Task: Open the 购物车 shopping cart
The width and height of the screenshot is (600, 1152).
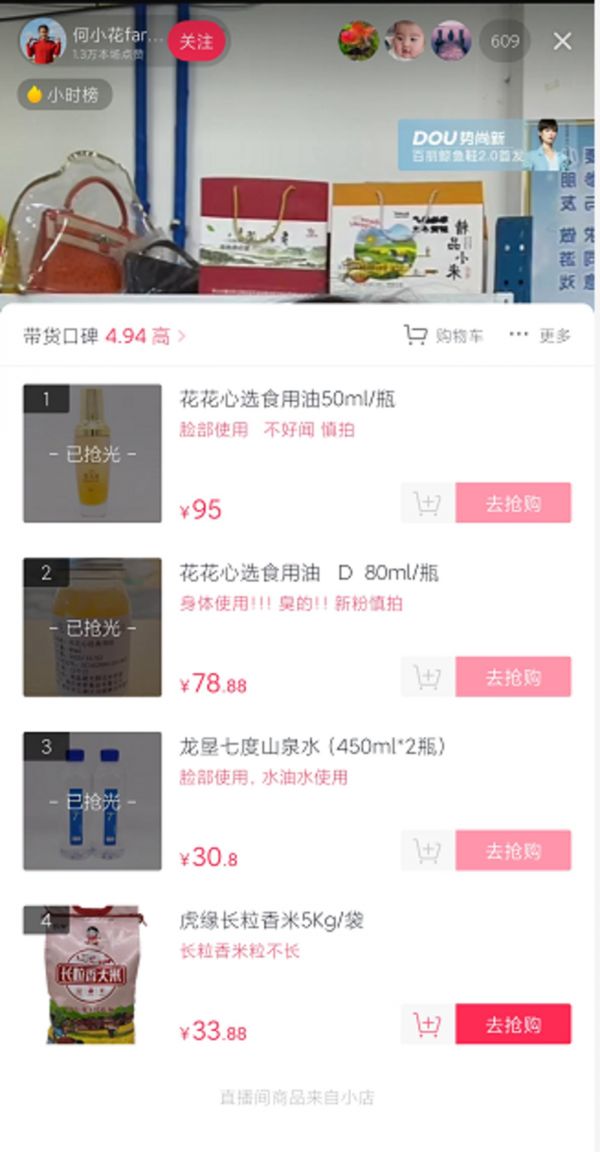Action: pyautogui.click(x=443, y=336)
